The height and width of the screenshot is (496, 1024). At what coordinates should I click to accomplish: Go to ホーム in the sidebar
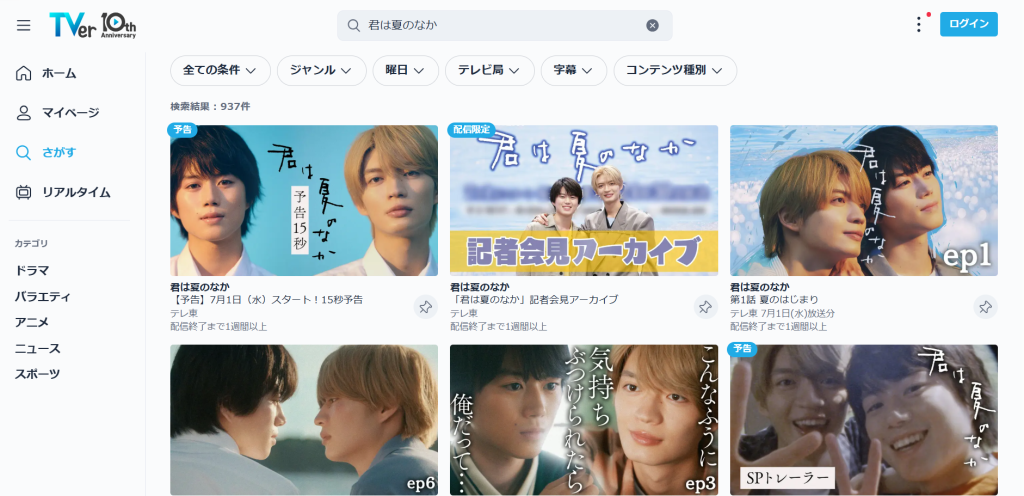click(x=46, y=73)
